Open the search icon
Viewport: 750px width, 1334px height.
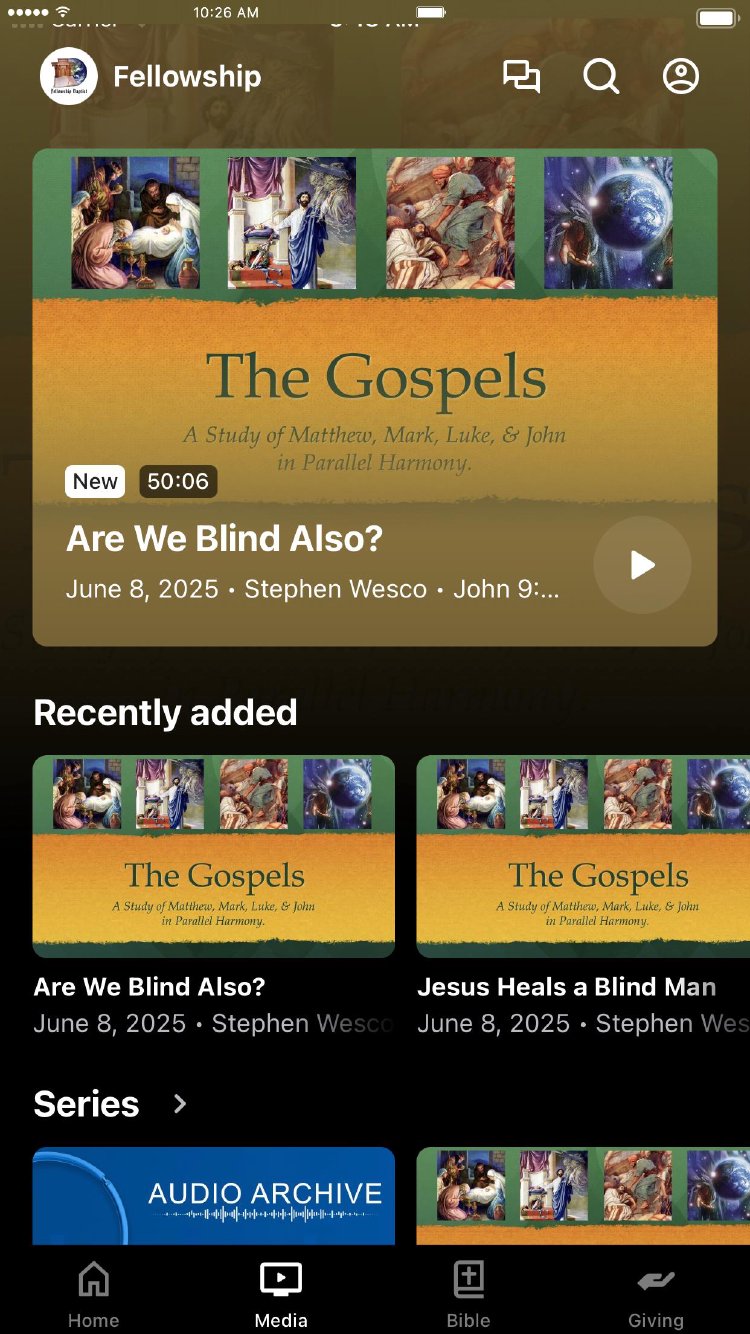601,77
